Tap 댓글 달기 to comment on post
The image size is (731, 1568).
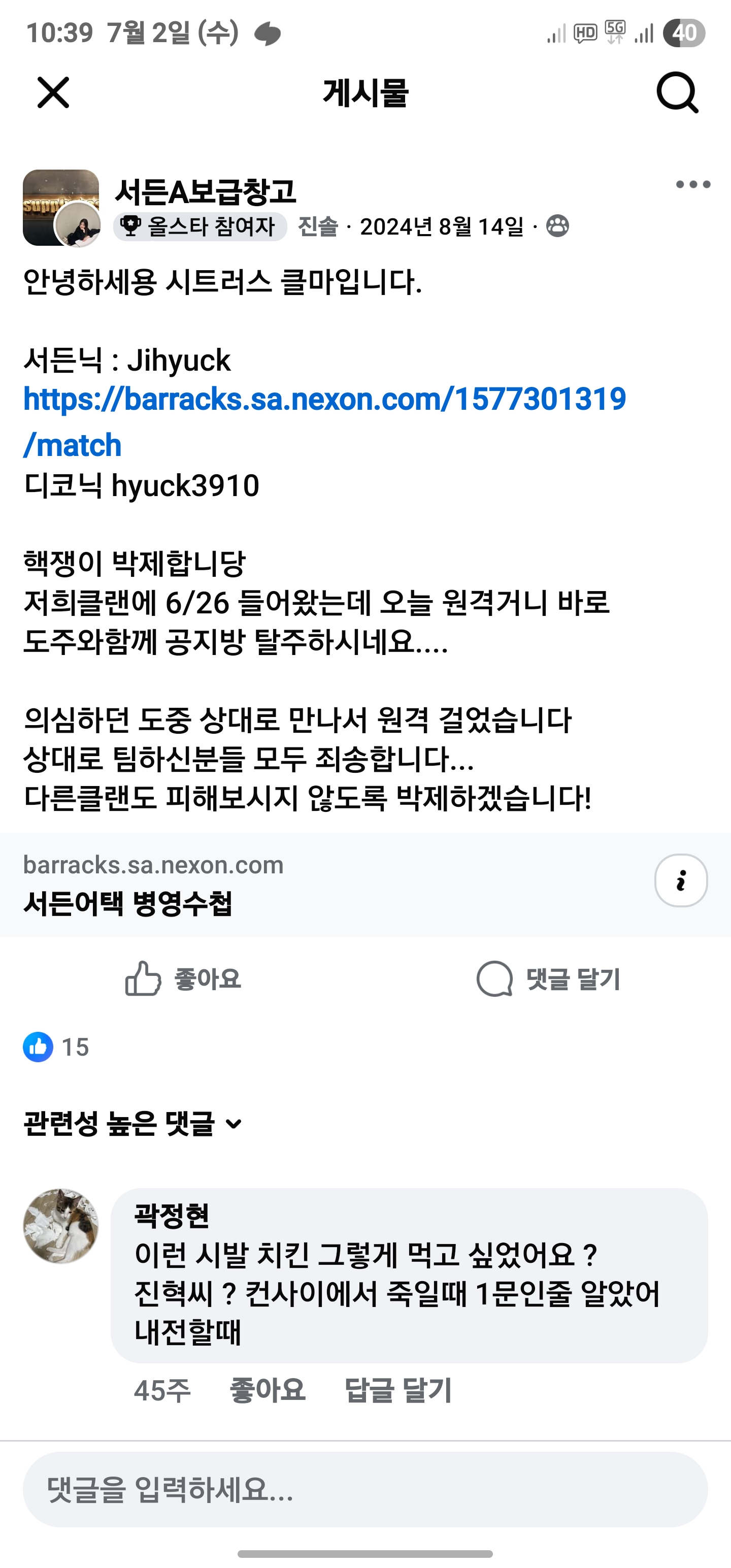point(548,979)
